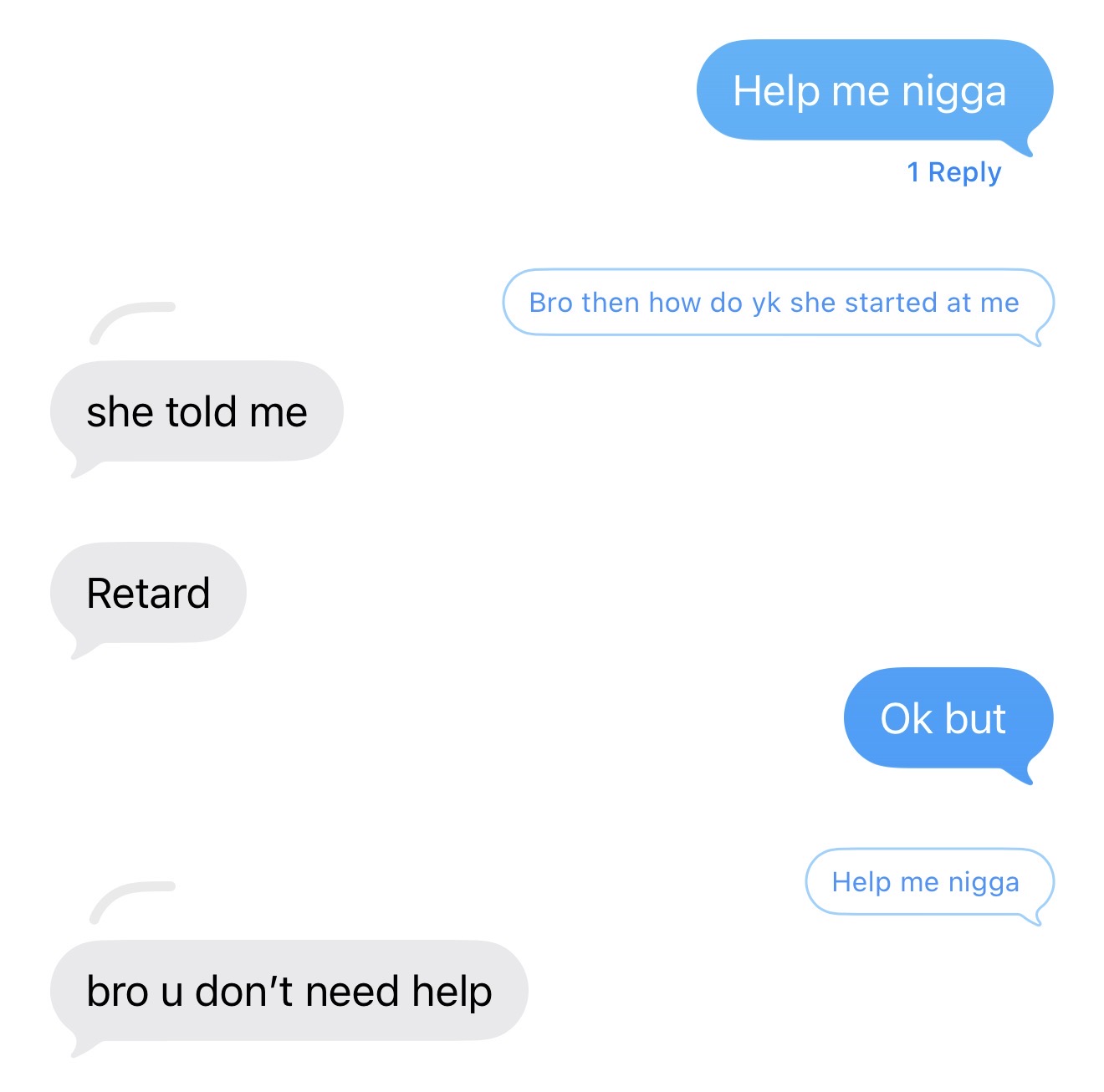The height and width of the screenshot is (1092, 1104).
Task: Open the 1 Reply thread link
Action: point(953,172)
